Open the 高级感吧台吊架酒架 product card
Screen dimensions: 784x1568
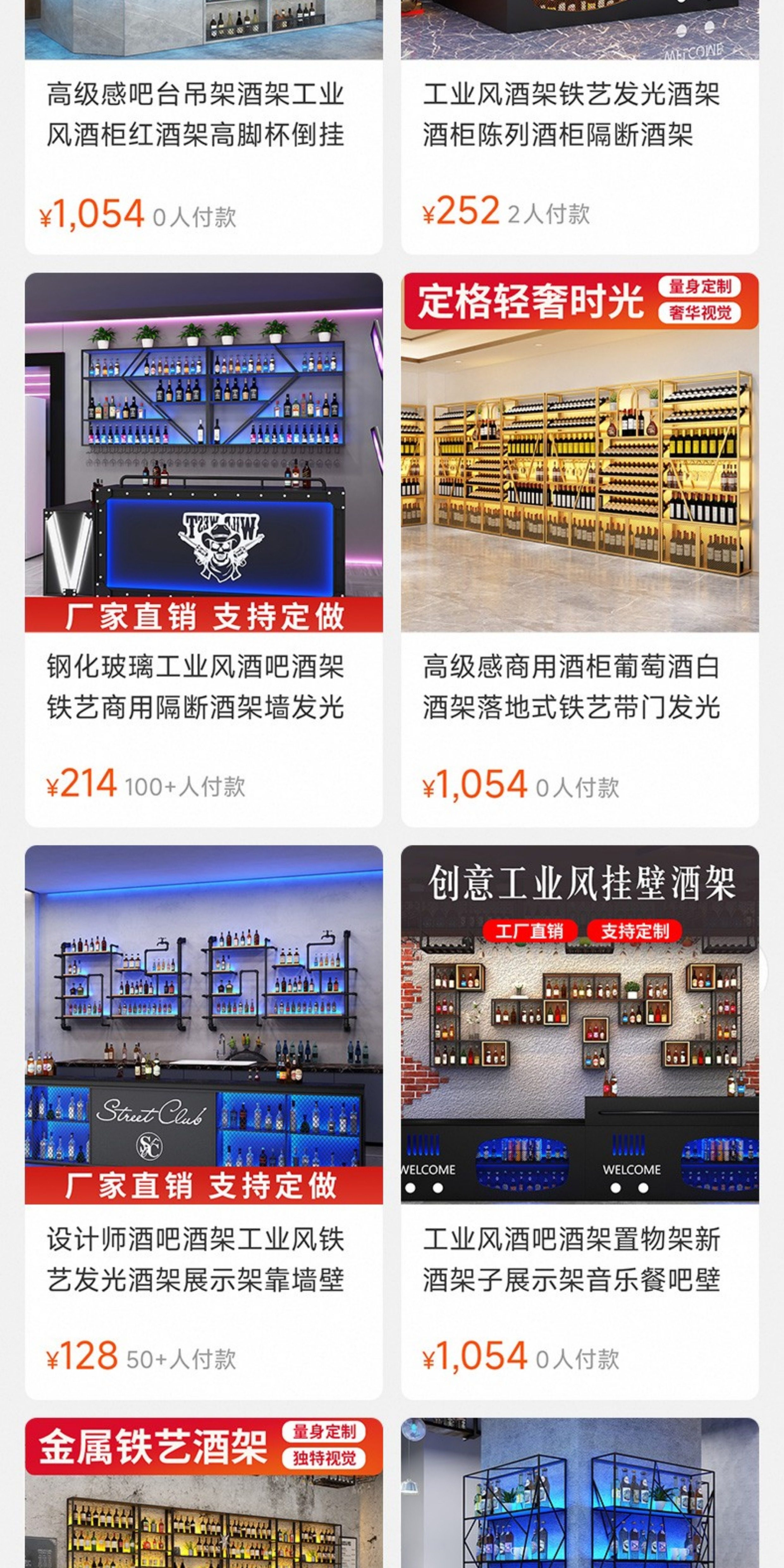204,127
